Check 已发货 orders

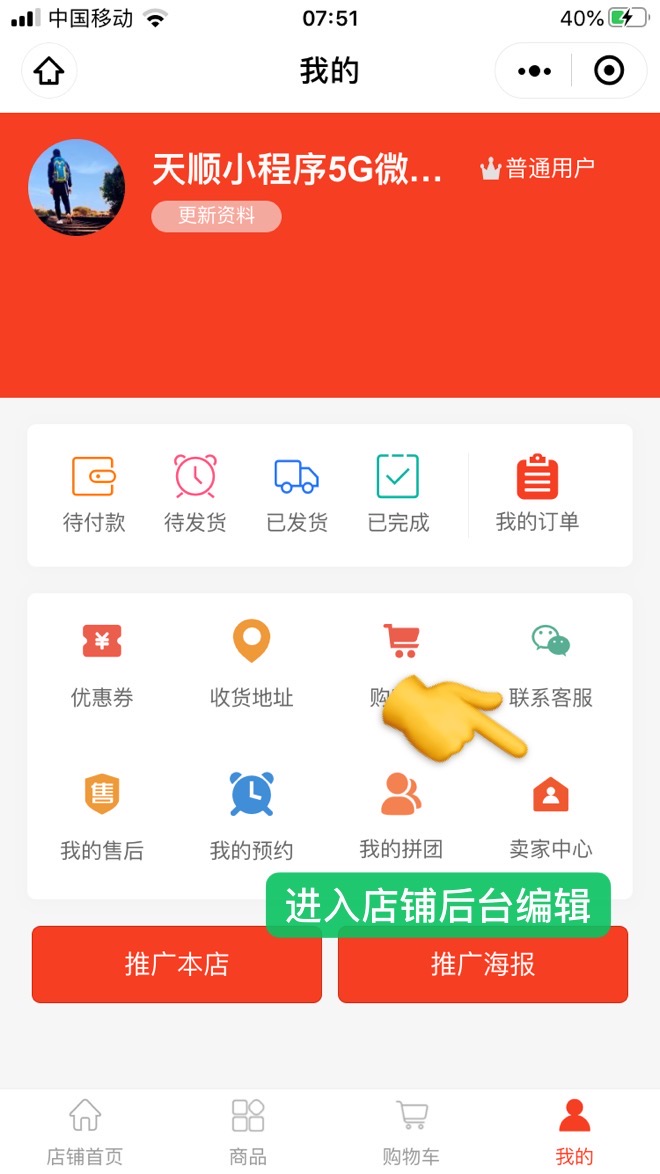297,493
